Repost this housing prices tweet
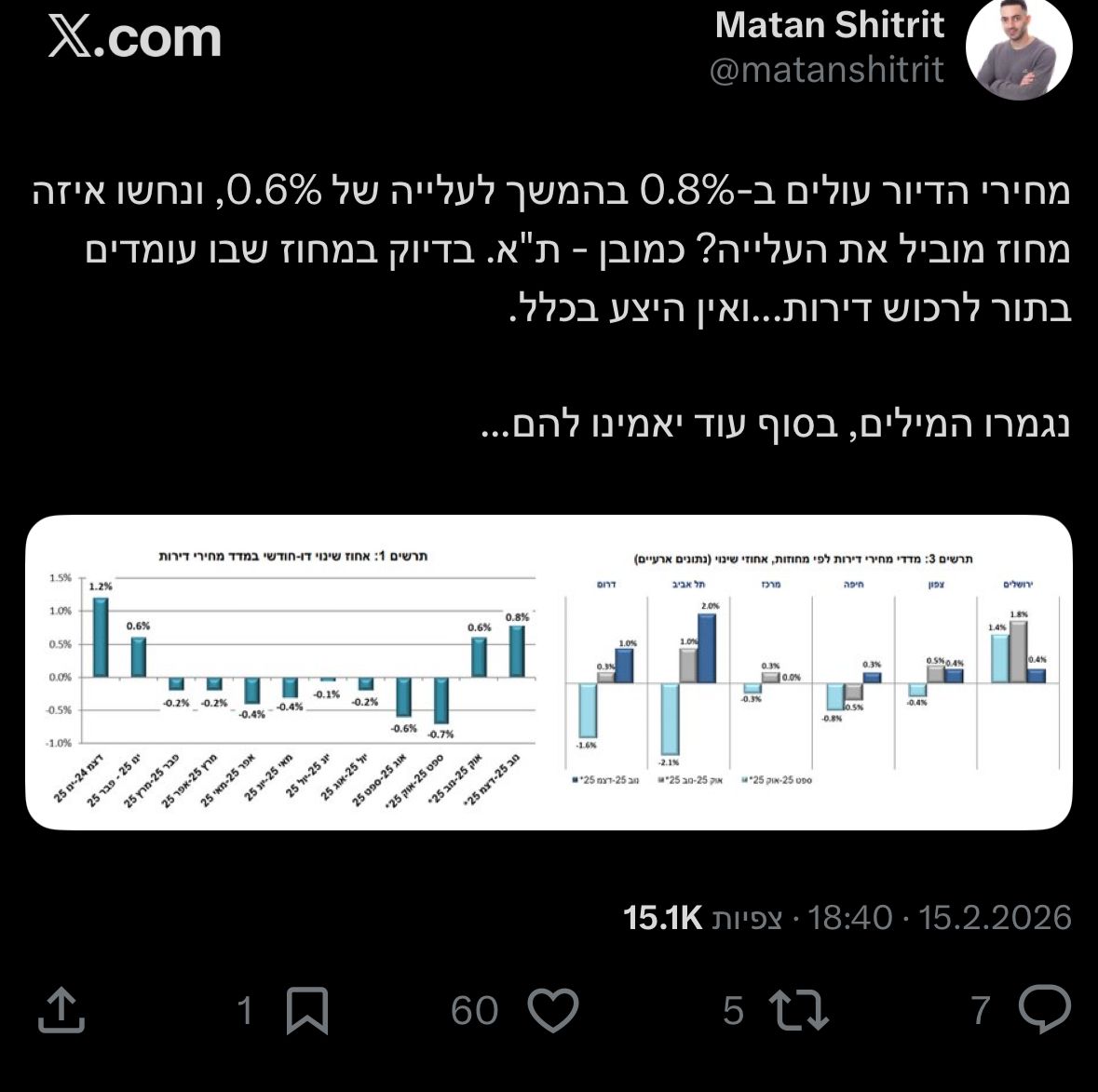 coord(801,1010)
